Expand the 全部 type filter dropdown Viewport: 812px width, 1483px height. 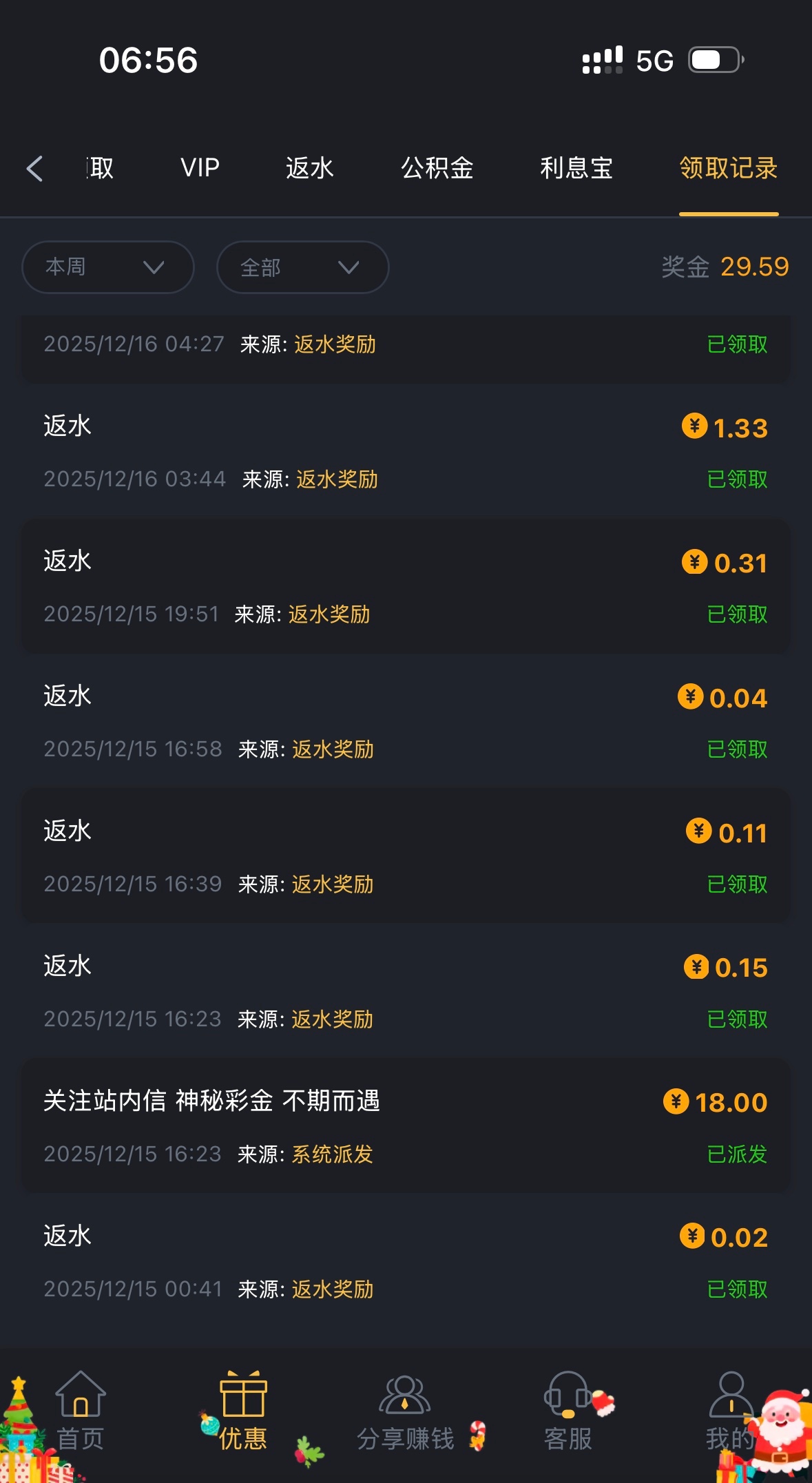[x=303, y=267]
